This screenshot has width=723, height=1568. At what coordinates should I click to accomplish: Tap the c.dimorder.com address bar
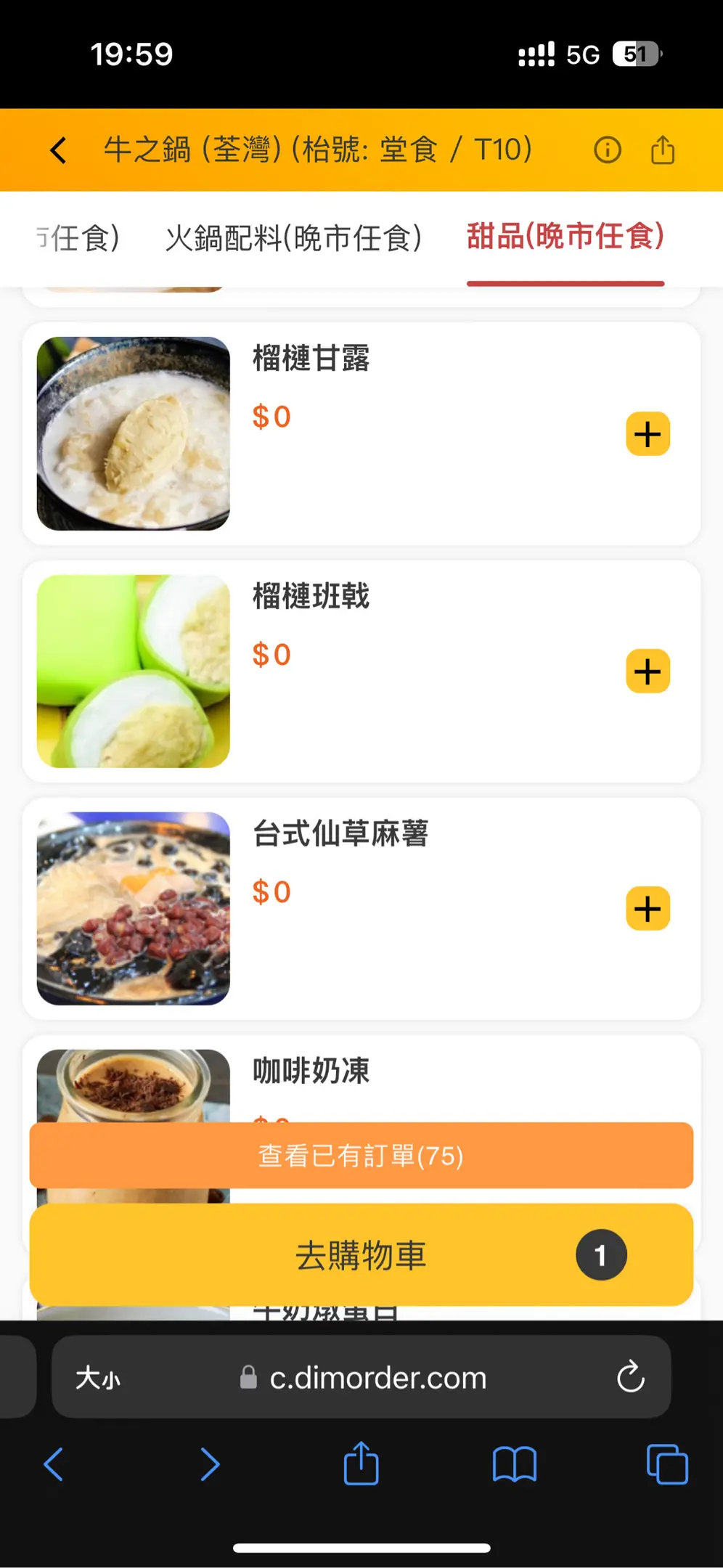377,1377
